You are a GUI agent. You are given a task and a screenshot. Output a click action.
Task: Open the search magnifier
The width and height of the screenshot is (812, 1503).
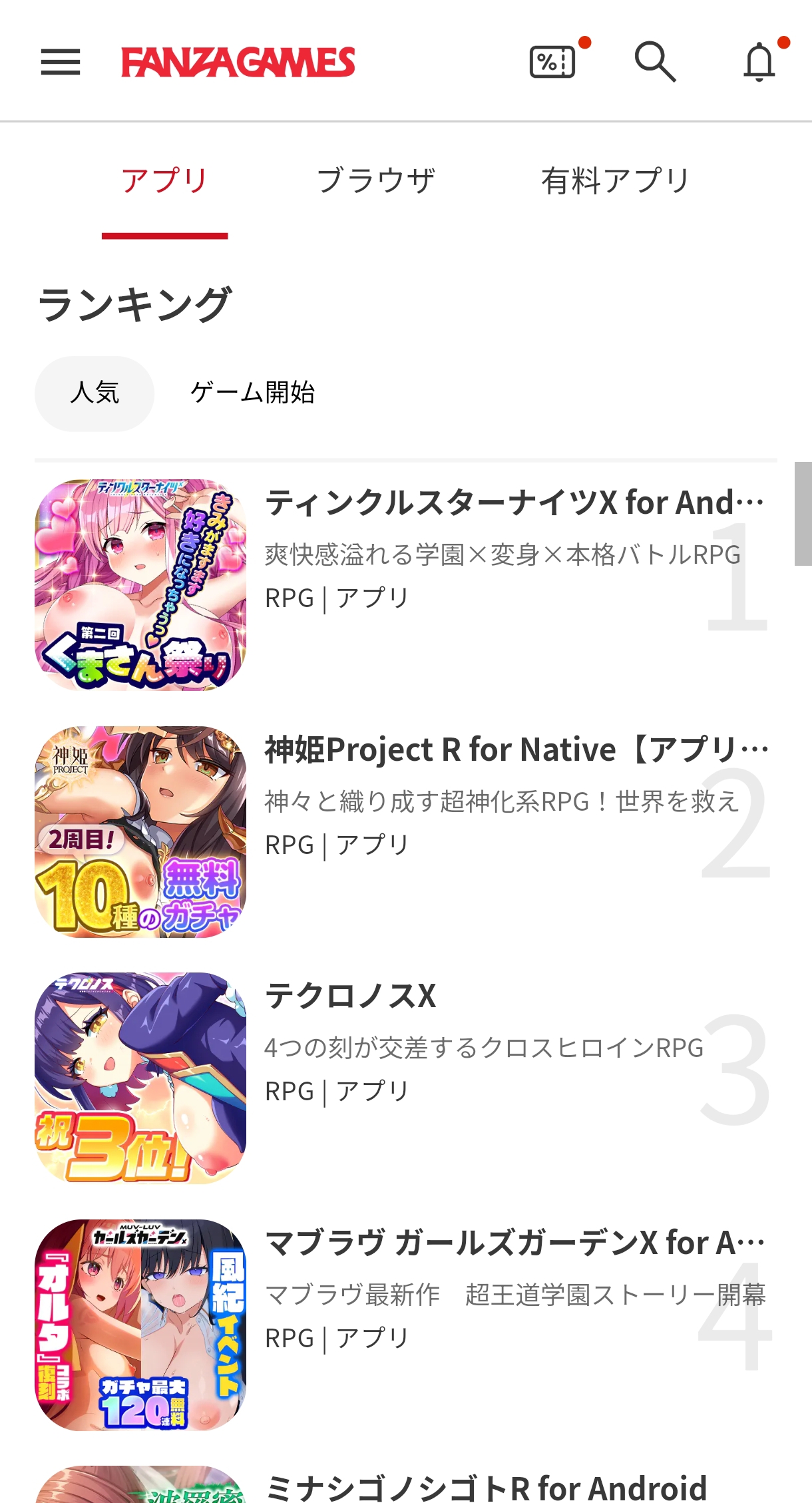click(x=655, y=62)
